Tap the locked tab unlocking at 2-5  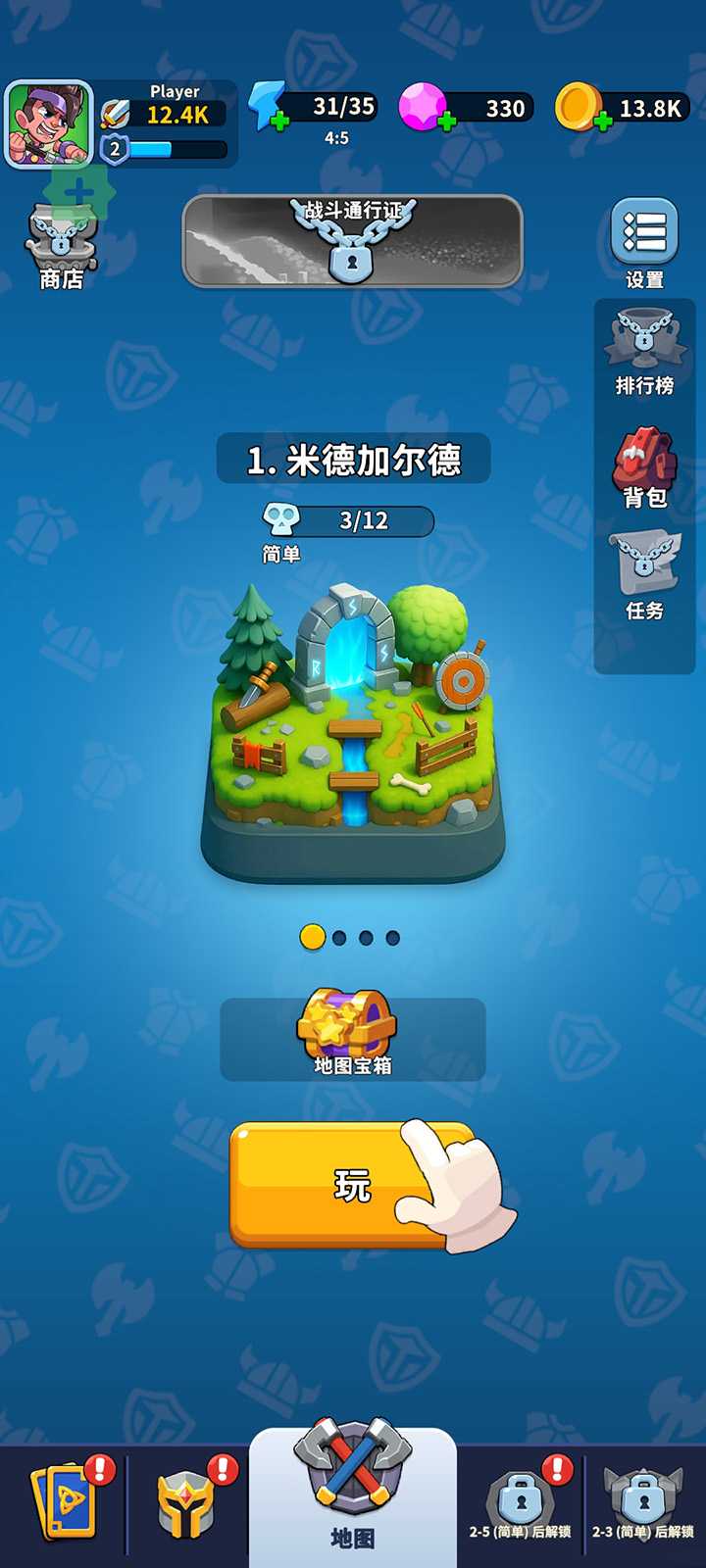coord(521,1503)
